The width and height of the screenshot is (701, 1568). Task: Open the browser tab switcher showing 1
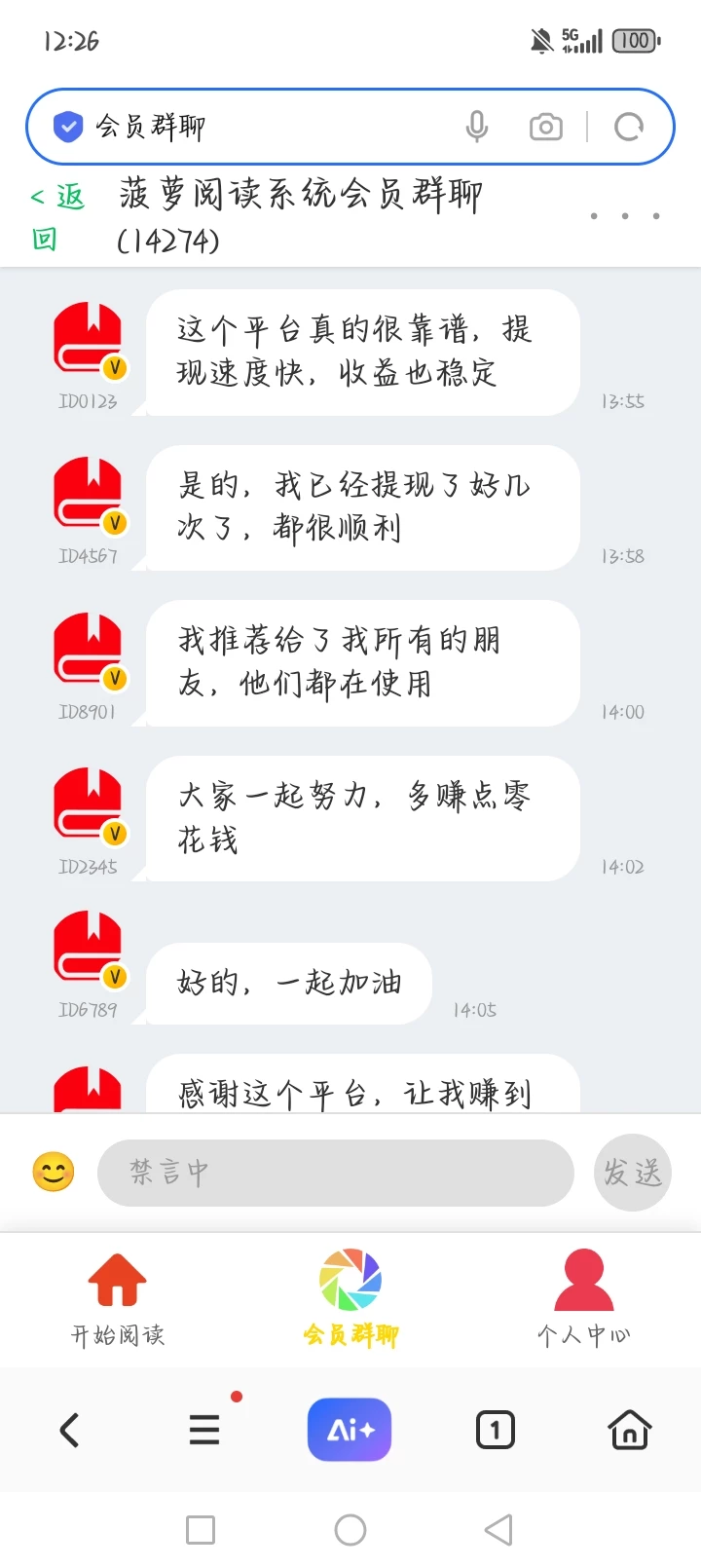pos(495,1429)
